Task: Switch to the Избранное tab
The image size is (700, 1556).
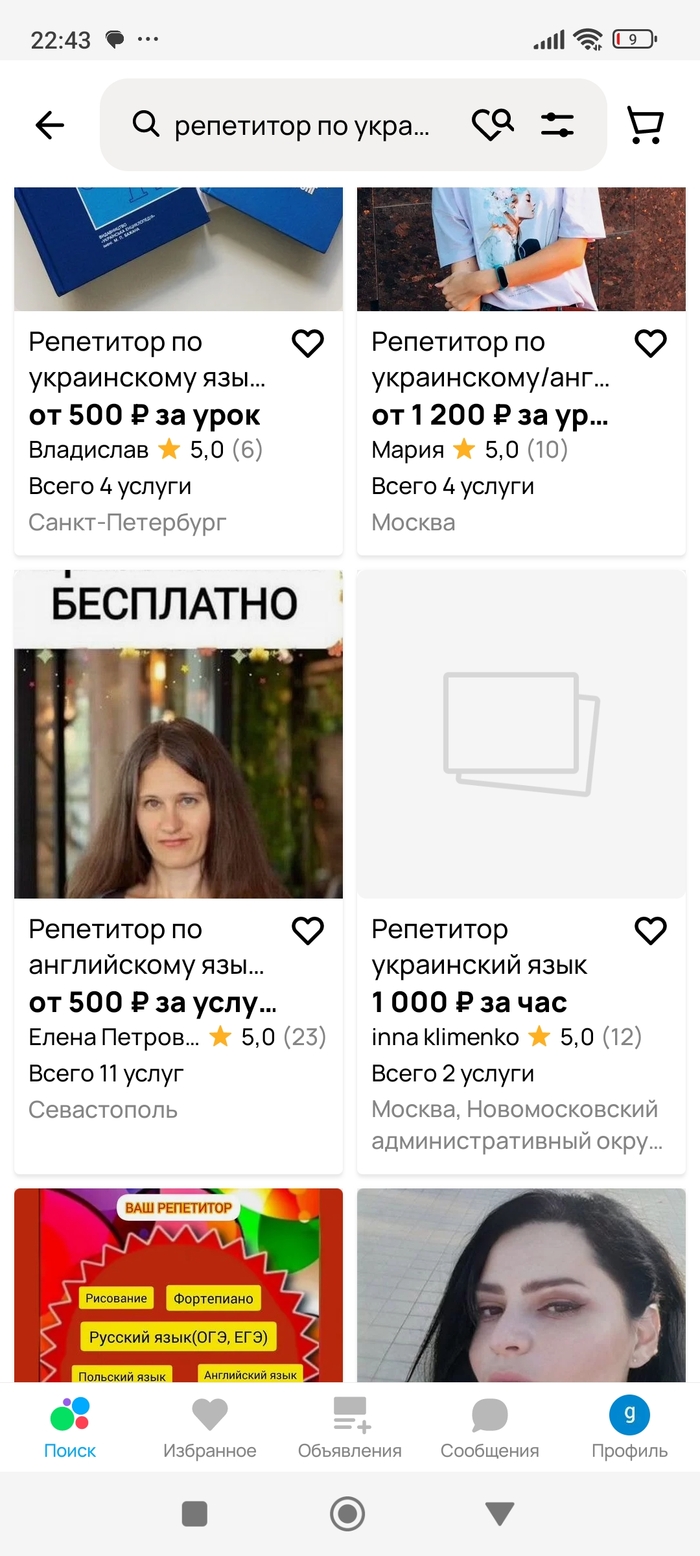Action: pos(210,1428)
